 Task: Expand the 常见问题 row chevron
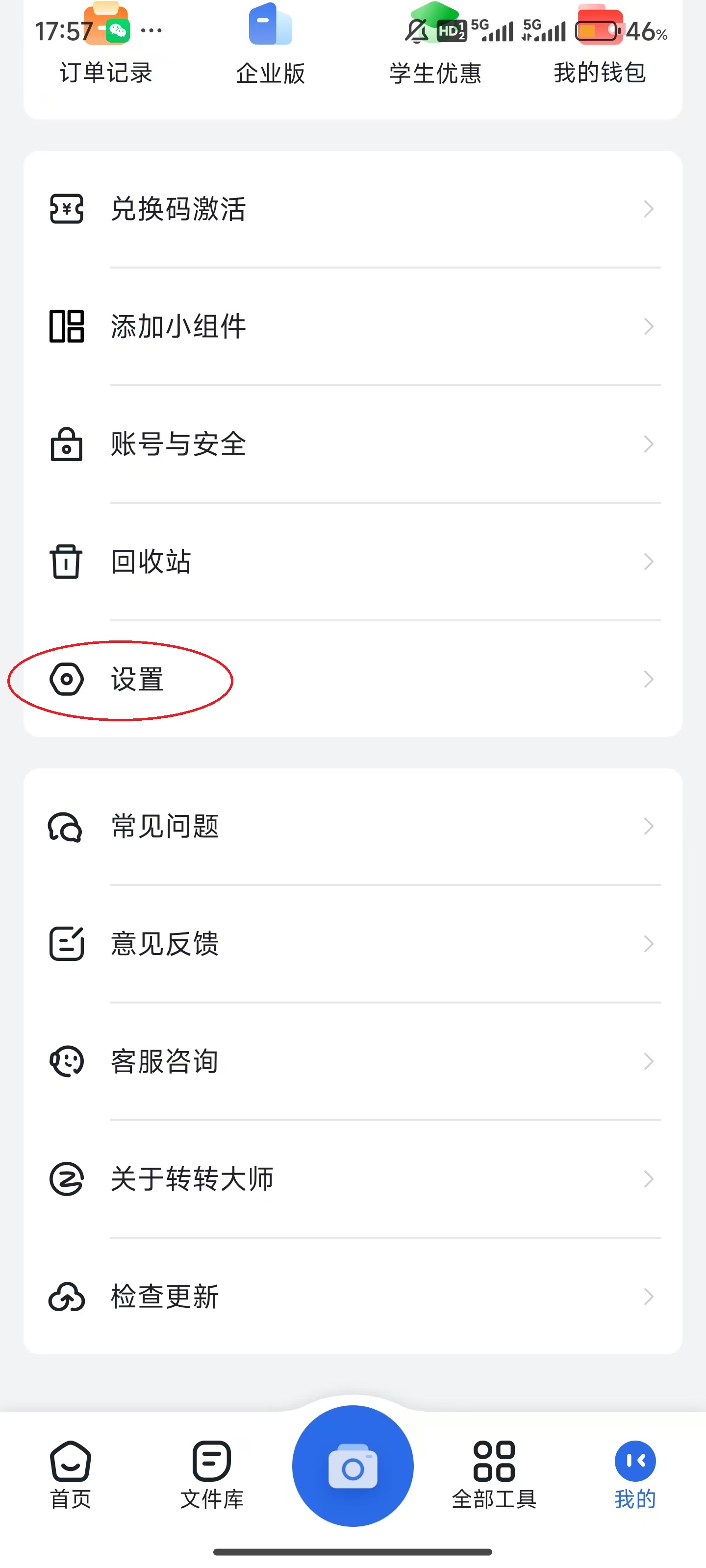tap(648, 826)
